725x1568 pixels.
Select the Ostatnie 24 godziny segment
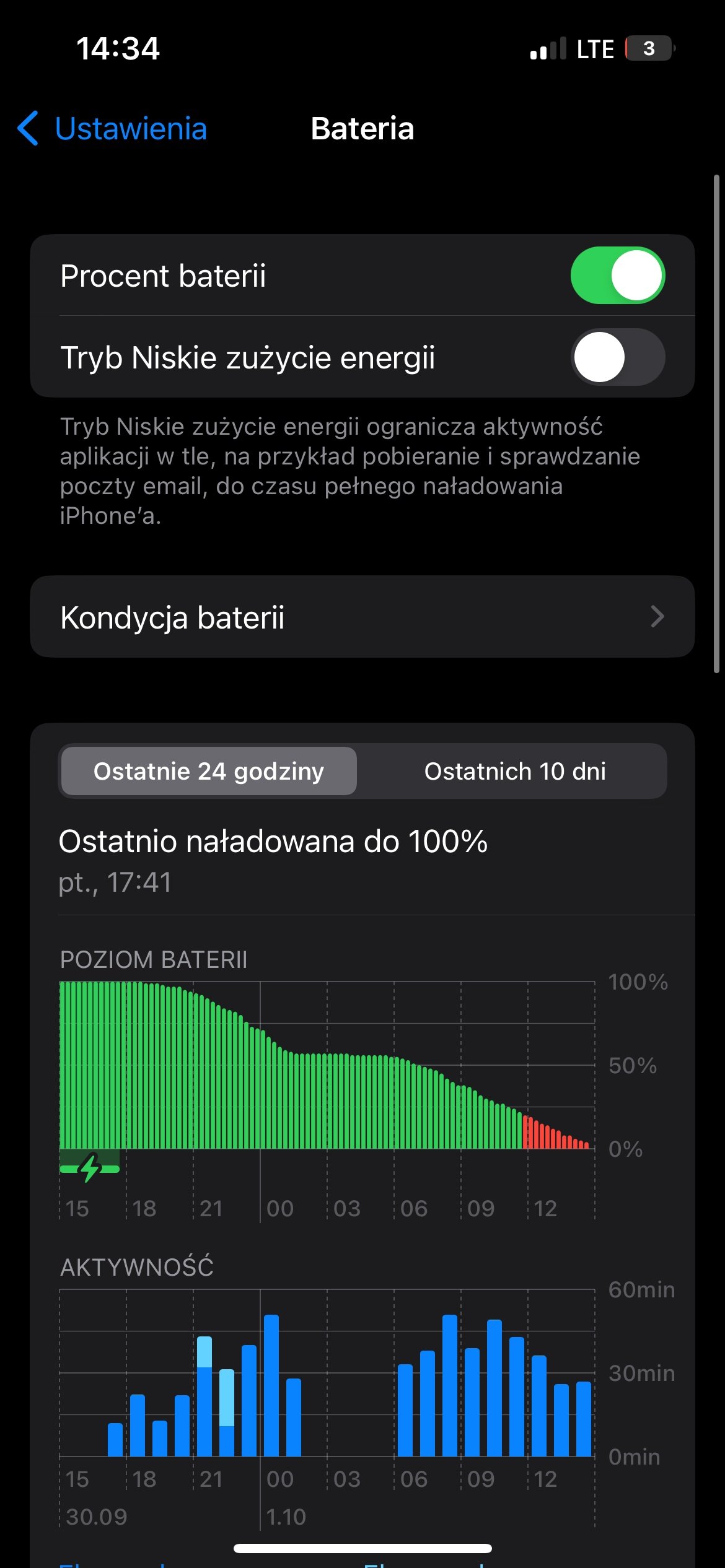[209, 771]
